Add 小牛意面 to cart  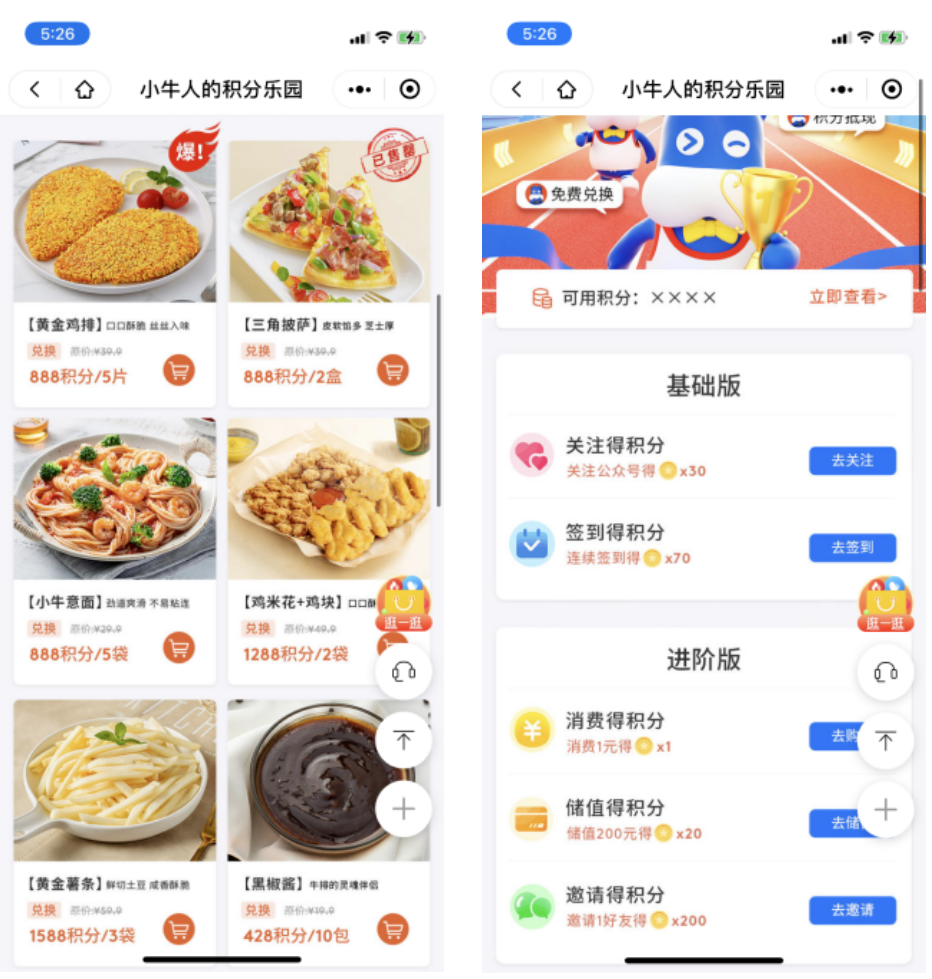(179, 648)
